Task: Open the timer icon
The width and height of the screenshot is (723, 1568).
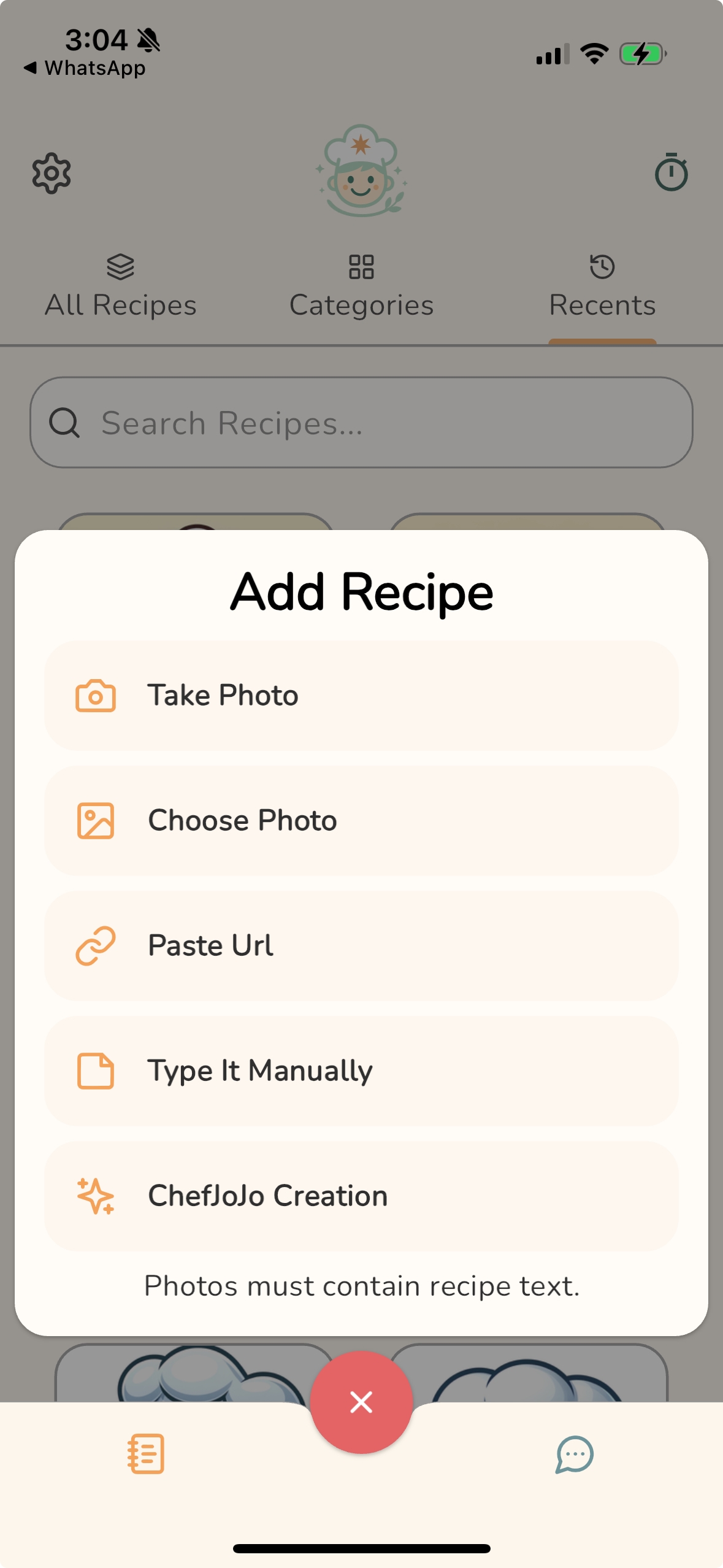Action: tap(671, 174)
